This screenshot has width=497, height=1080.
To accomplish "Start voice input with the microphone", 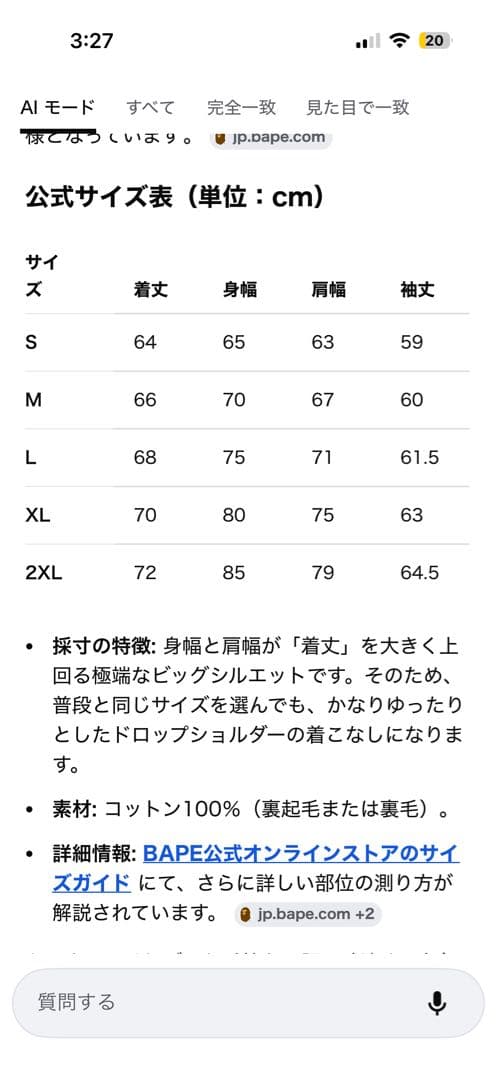I will tap(436, 1004).
